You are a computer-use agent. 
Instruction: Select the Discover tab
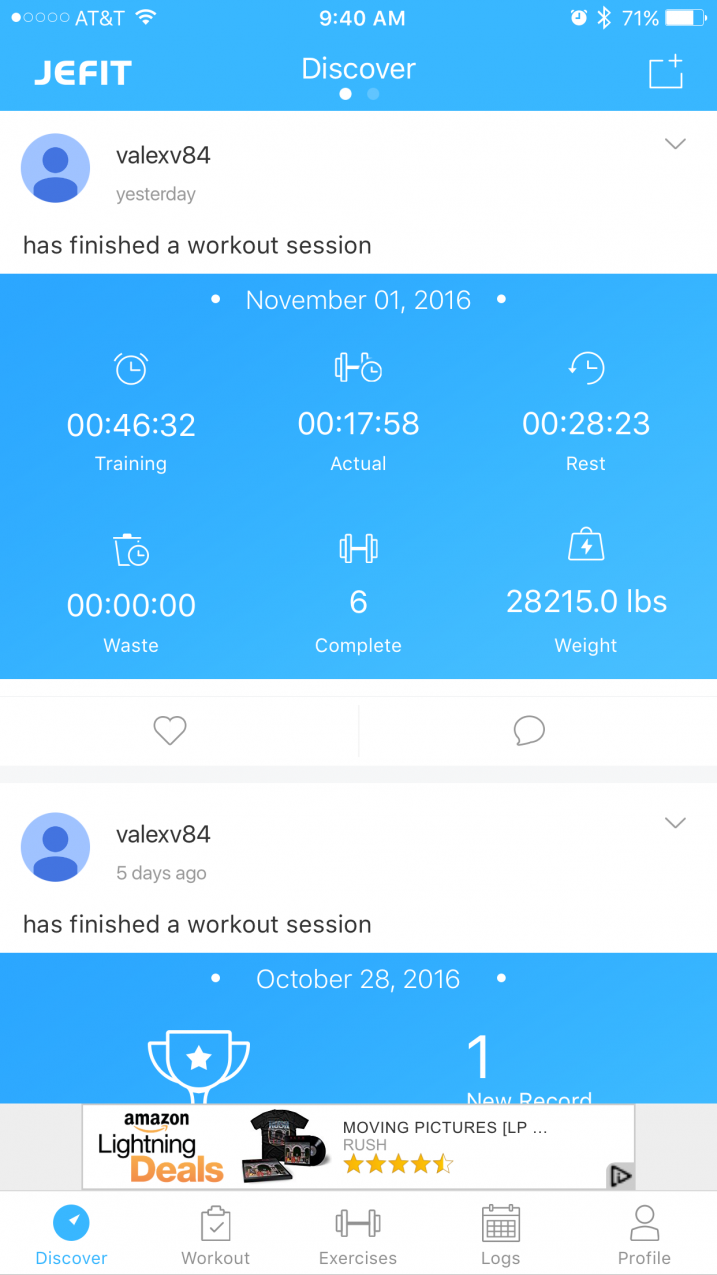point(71,1235)
